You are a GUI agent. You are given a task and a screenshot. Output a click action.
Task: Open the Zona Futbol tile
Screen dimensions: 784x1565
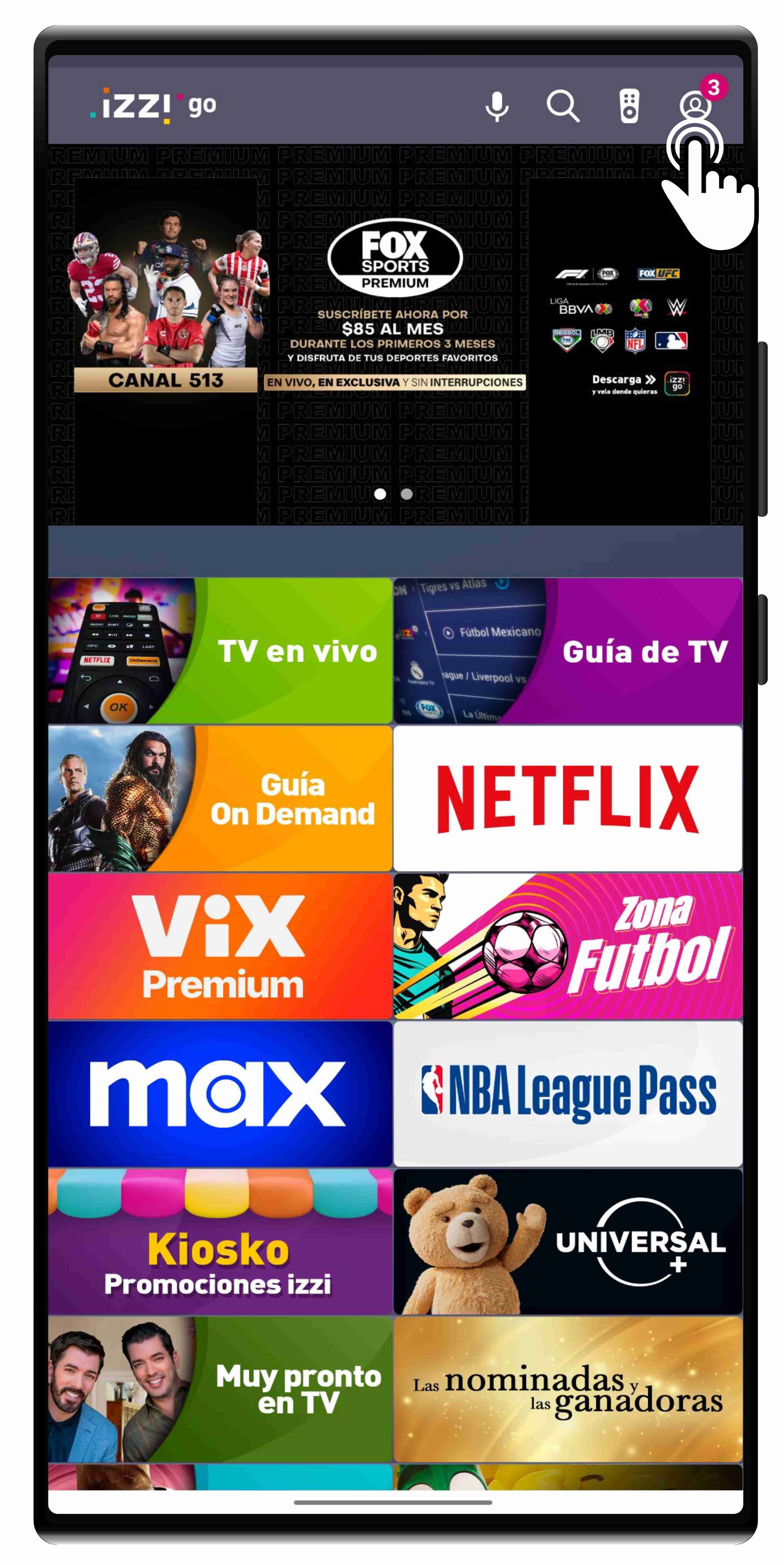pos(568,946)
